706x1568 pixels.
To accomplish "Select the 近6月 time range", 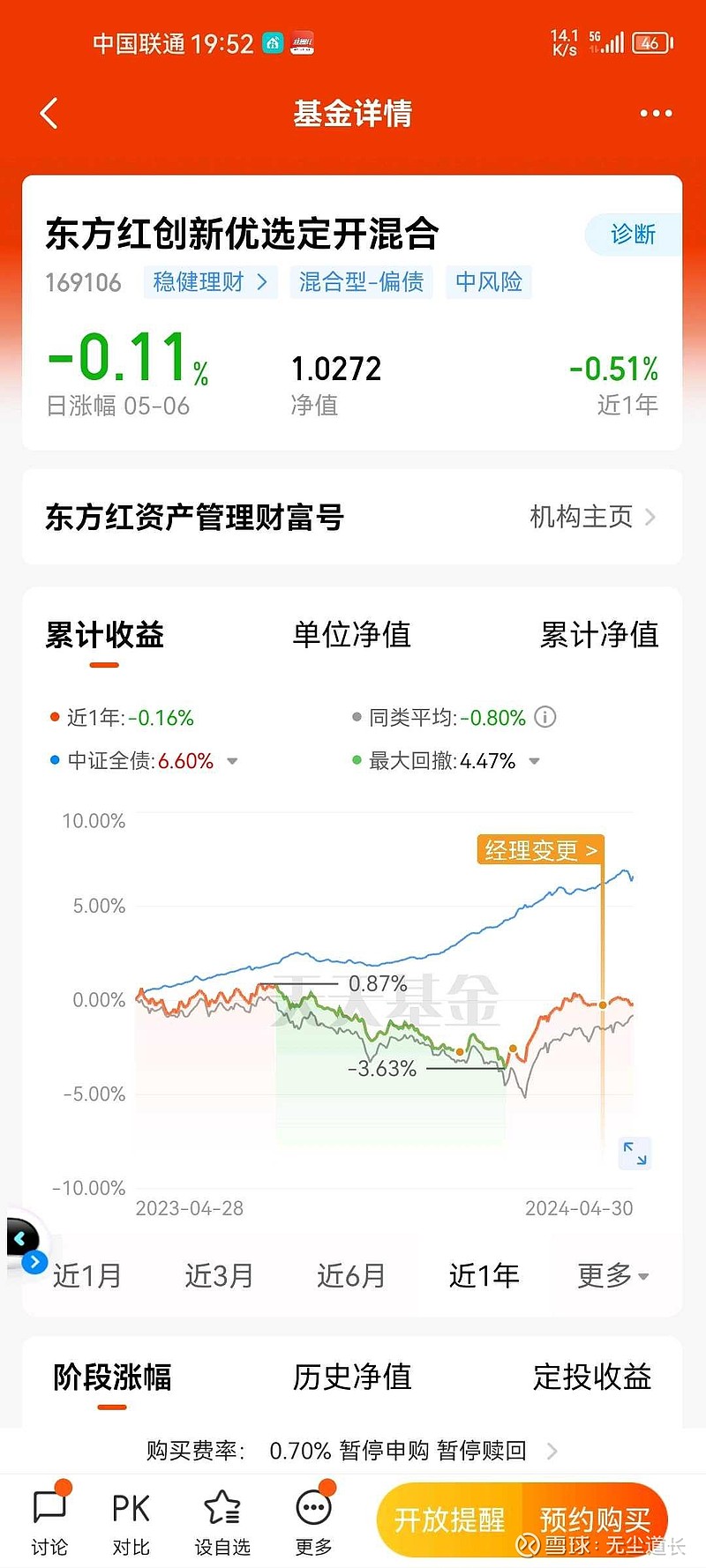I will coord(351,1275).
